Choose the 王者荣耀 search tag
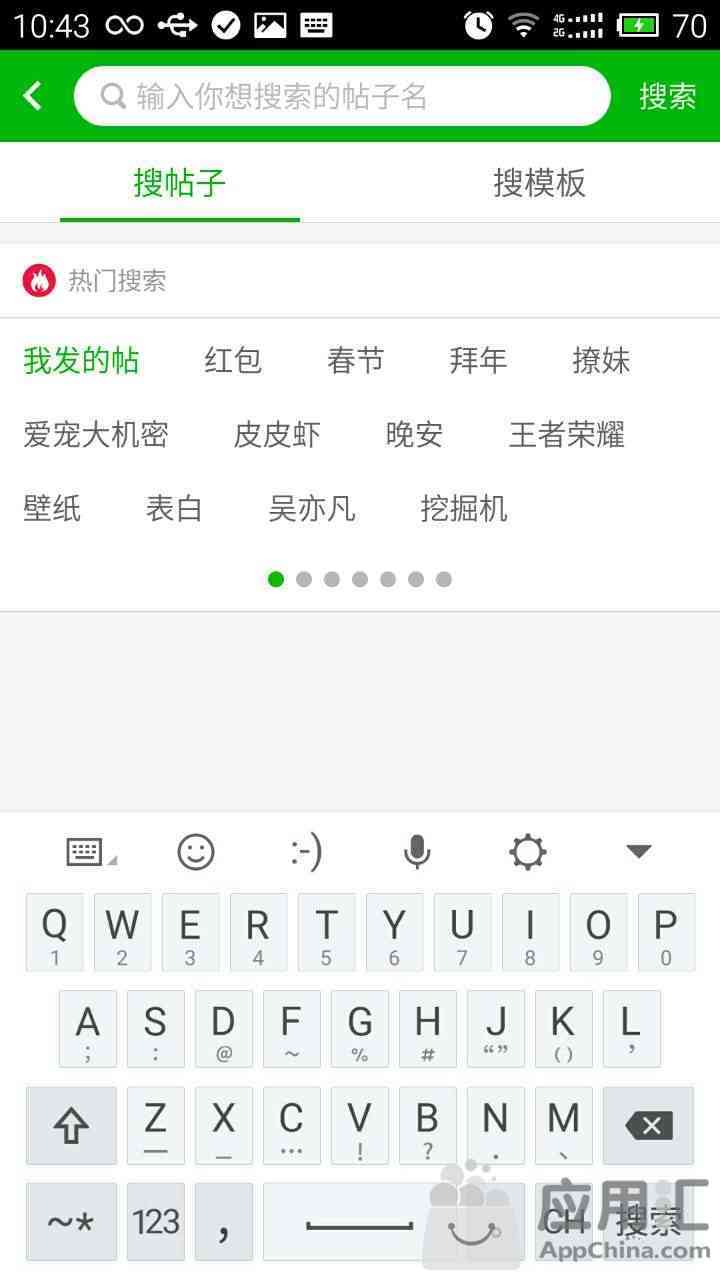 (x=567, y=434)
